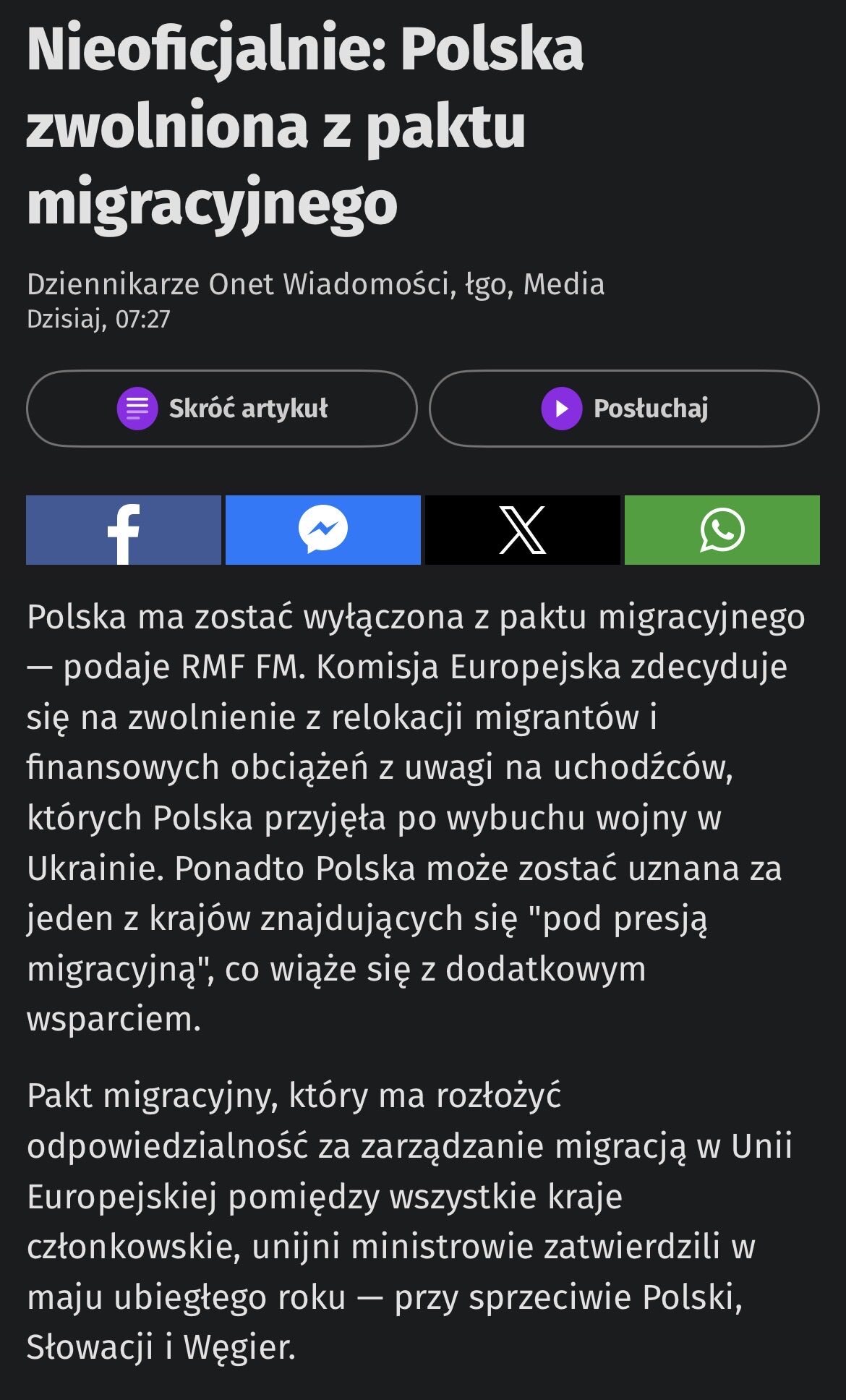Tap the Skróć artykuł button
The width and height of the screenshot is (846, 1400).
pyautogui.click(x=222, y=409)
